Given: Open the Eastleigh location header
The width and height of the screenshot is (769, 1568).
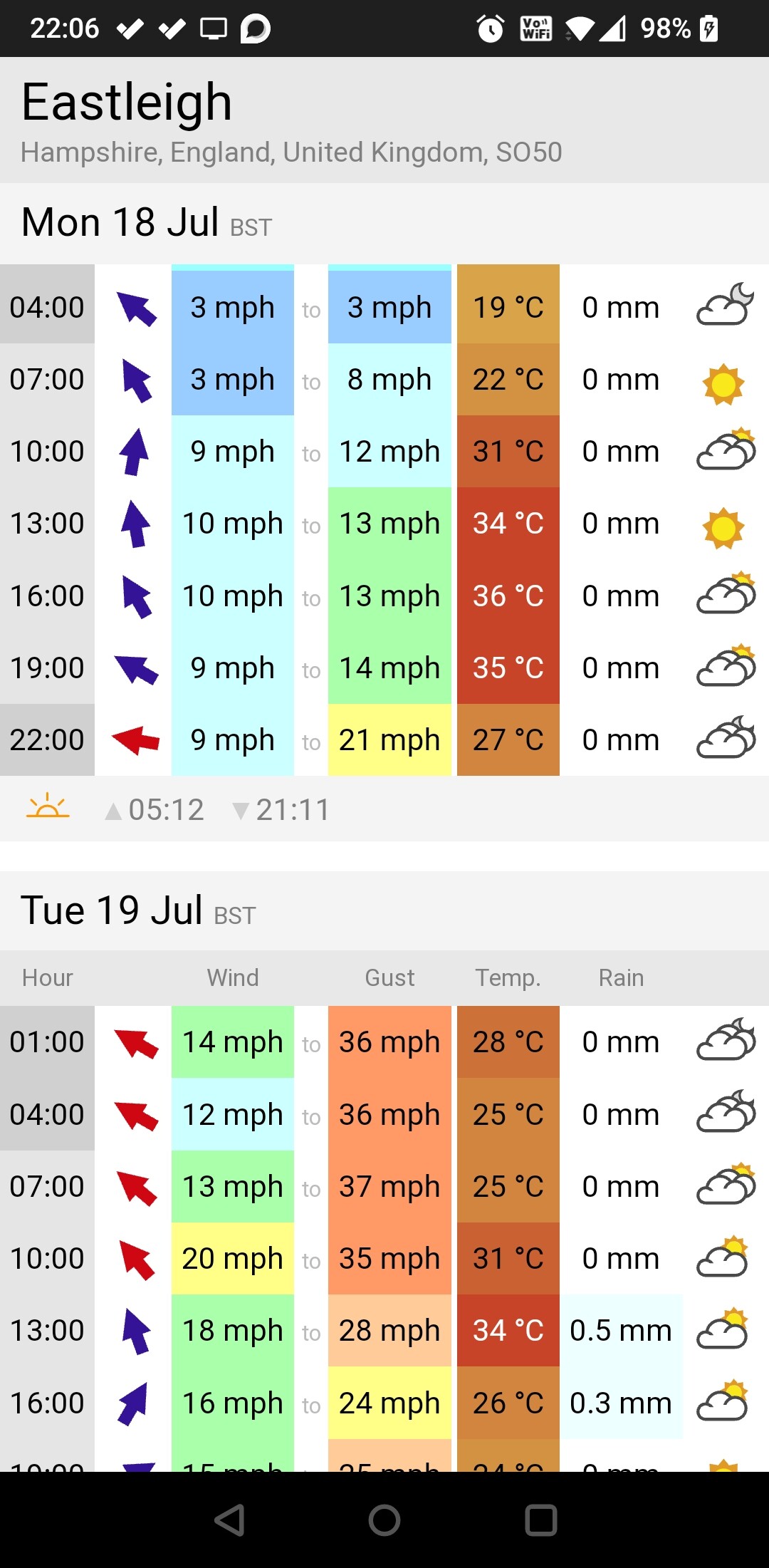Looking at the screenshot, I should pyautogui.click(x=384, y=120).
